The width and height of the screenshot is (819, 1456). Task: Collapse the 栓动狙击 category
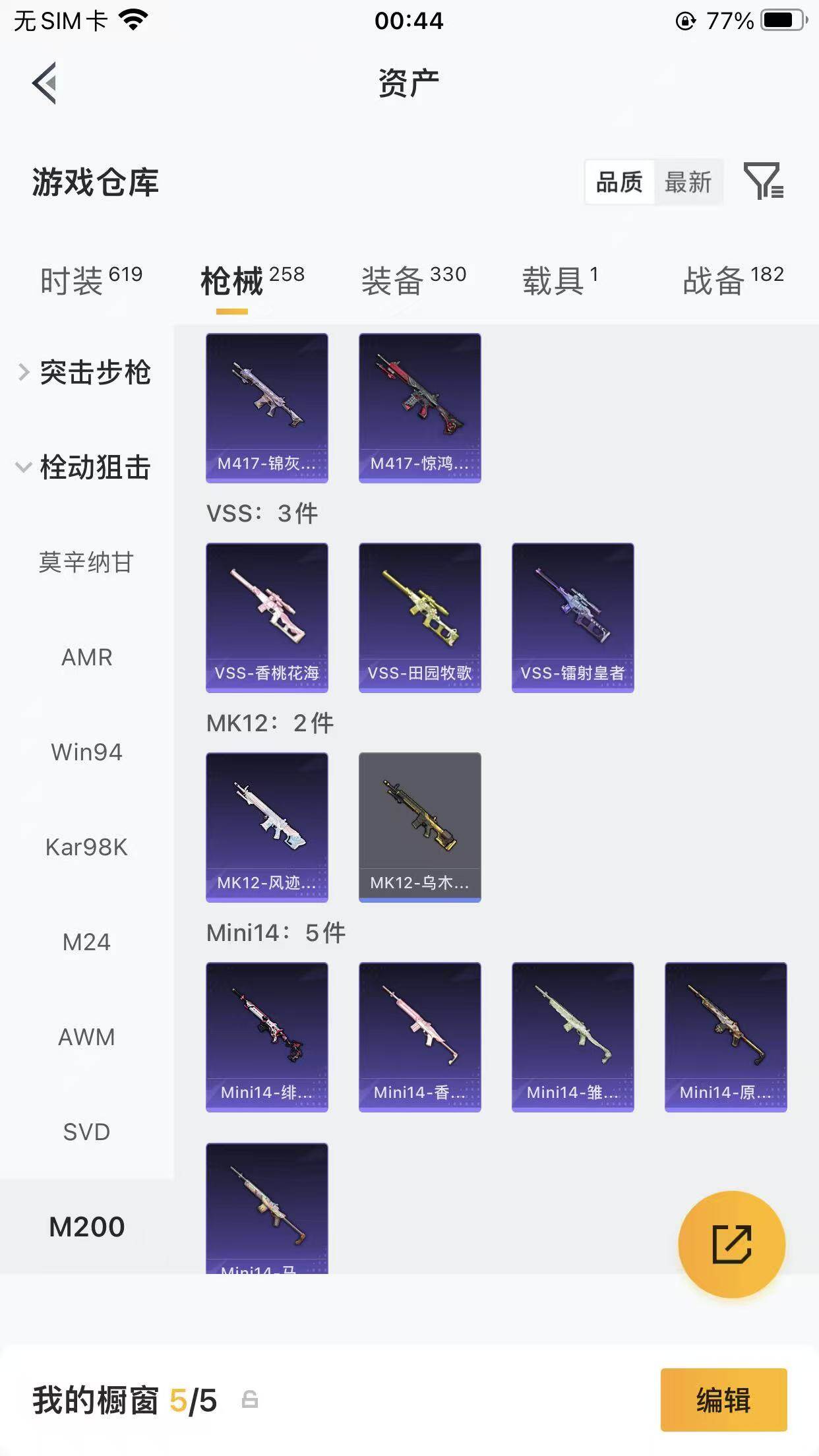(86, 468)
